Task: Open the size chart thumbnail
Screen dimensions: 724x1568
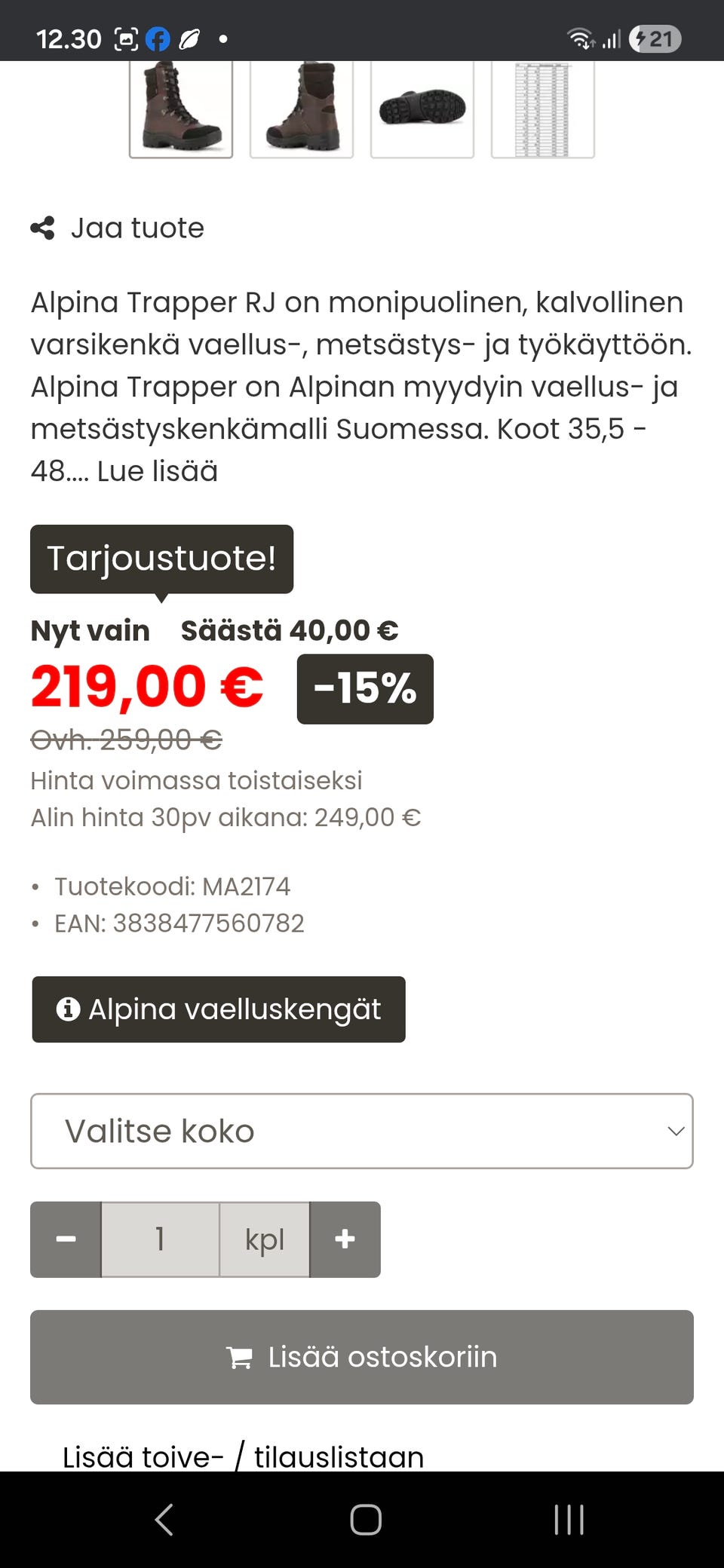Action: [543, 111]
